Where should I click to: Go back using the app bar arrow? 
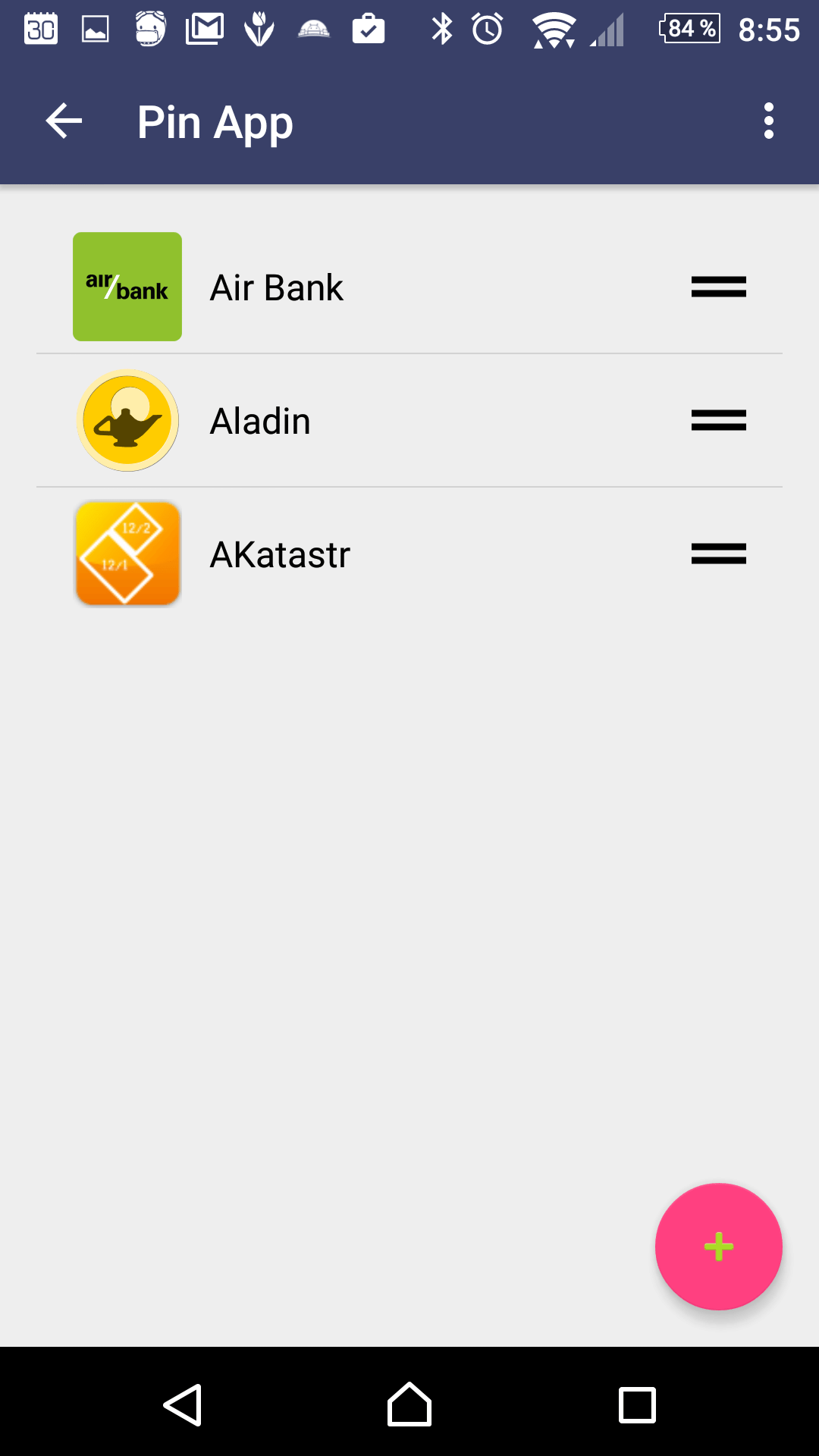coord(64,121)
